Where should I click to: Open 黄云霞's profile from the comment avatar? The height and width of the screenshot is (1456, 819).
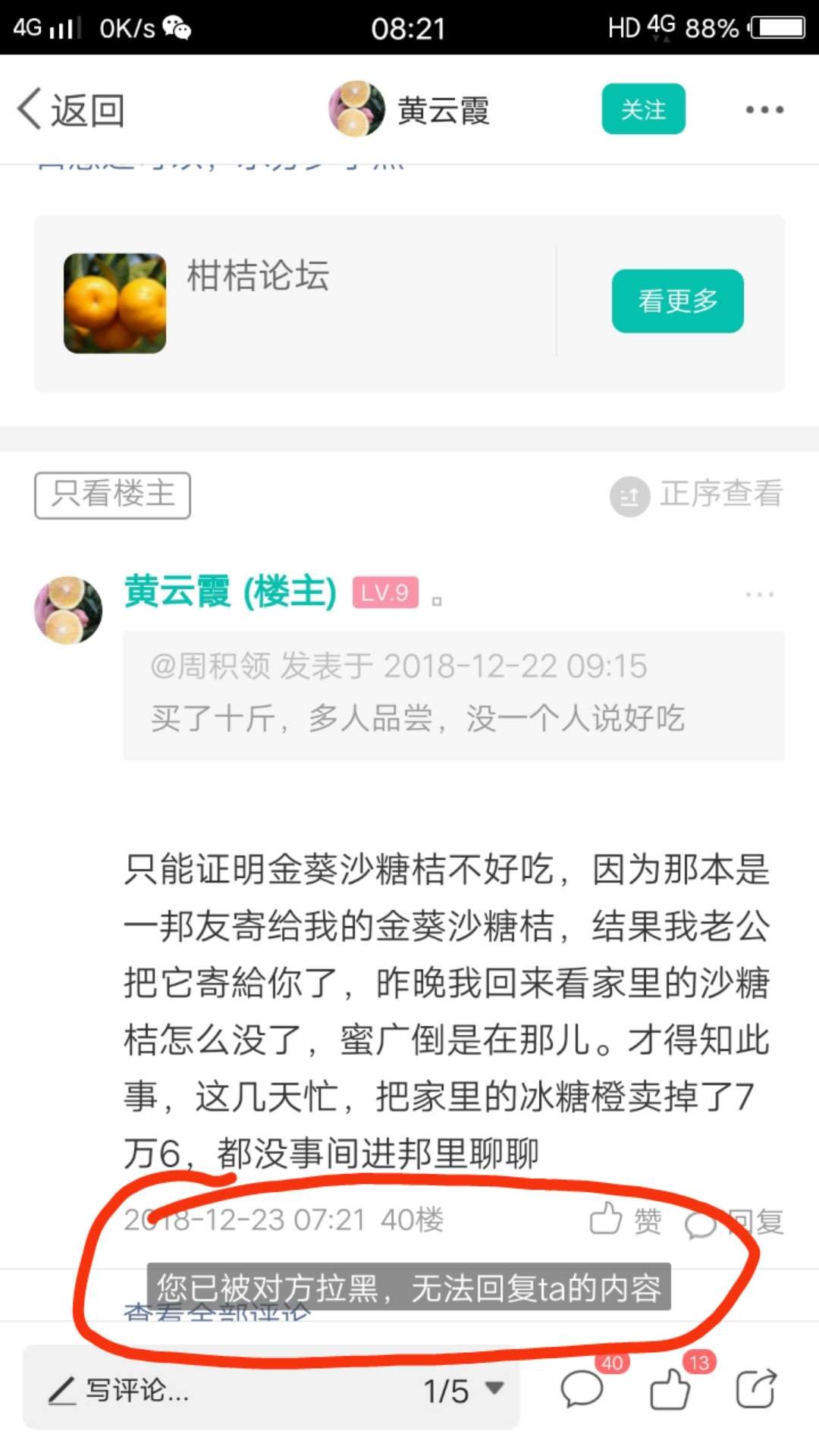tap(68, 610)
